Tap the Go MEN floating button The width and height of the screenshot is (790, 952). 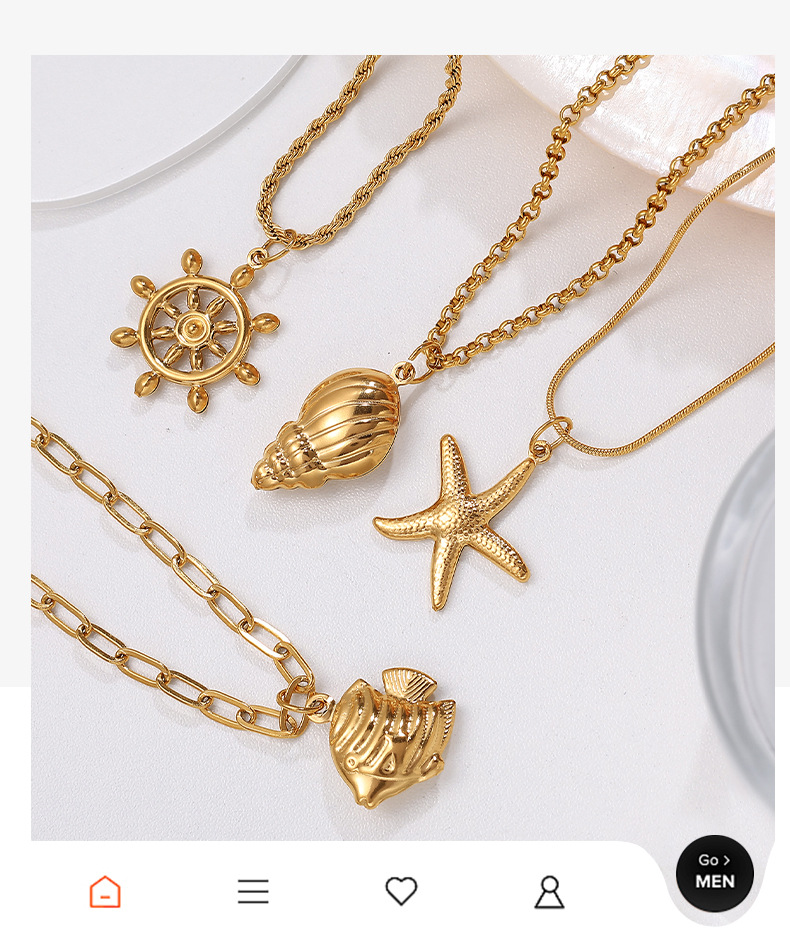click(x=714, y=872)
